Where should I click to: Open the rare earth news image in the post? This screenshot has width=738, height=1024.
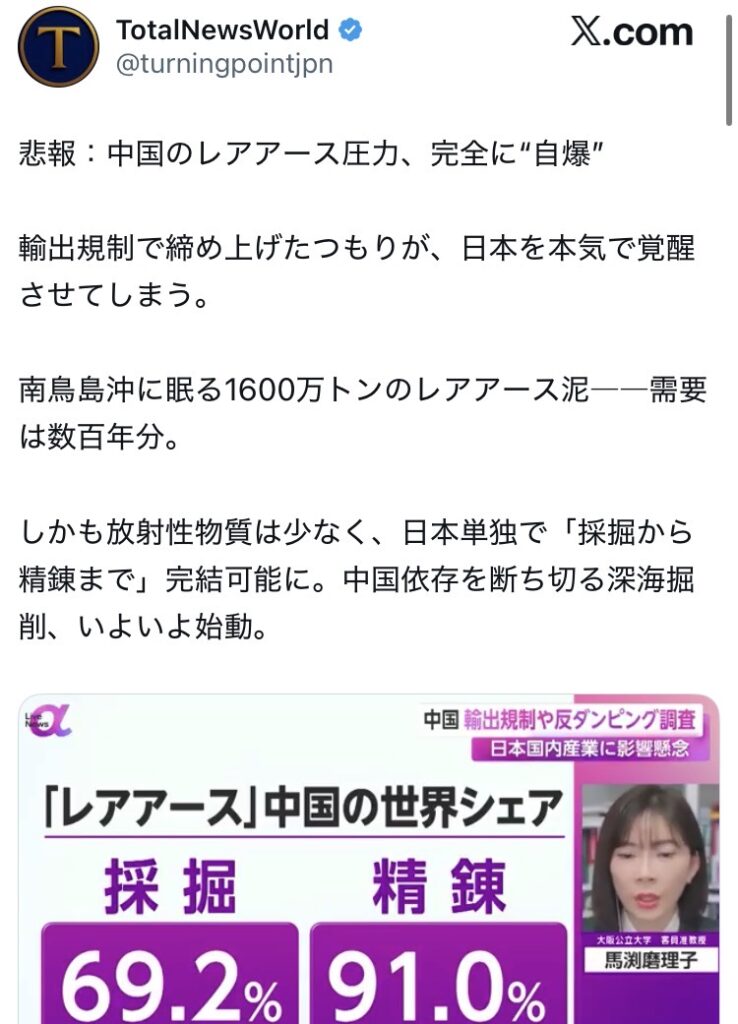point(368,858)
